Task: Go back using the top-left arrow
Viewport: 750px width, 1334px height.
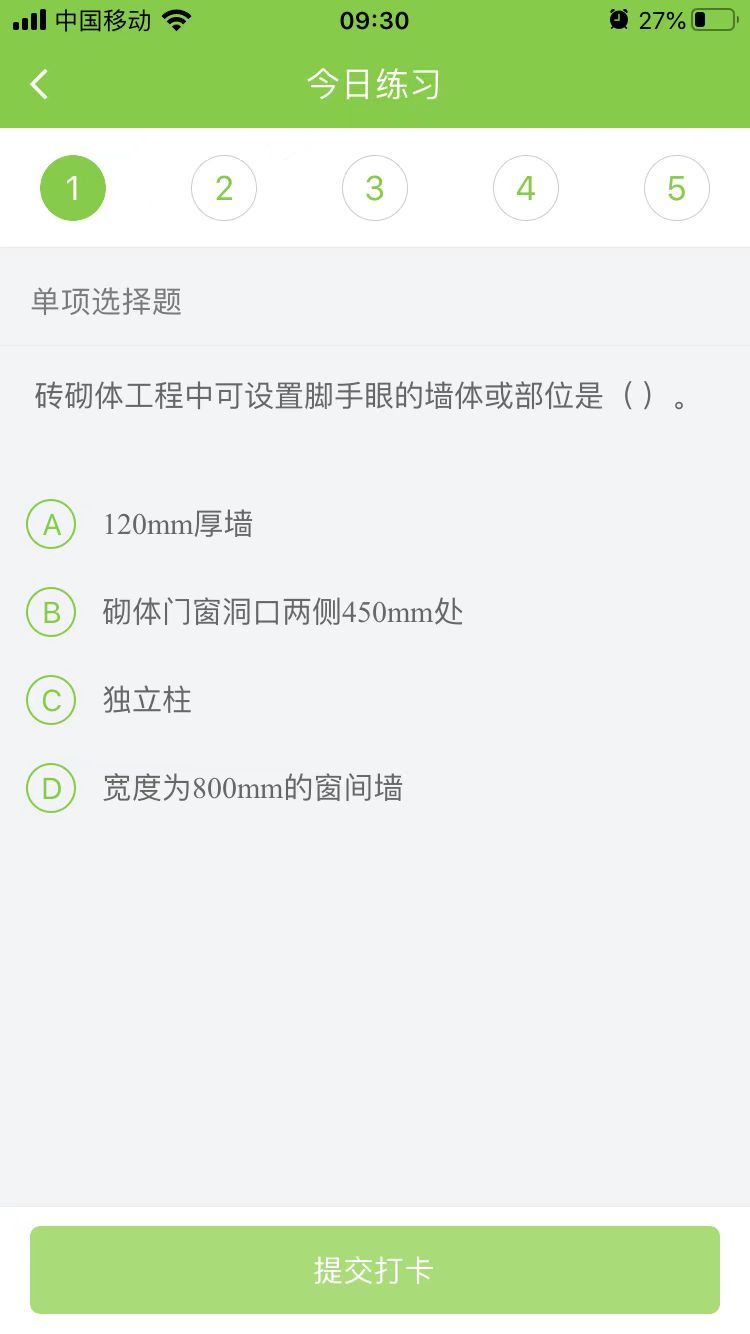Action: click(39, 84)
